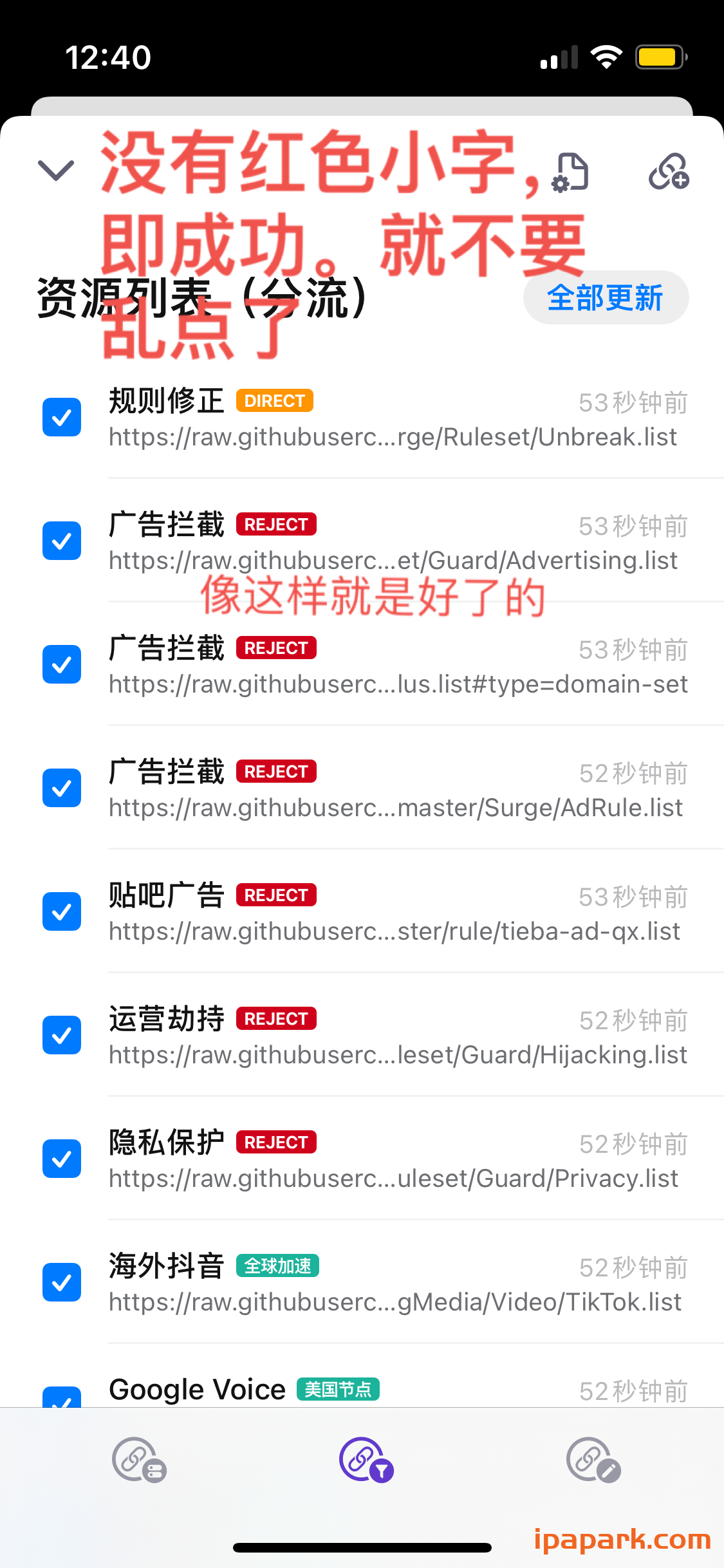This screenshot has width=724, height=1568.
Task: Tap the DIRECT badge next to 规则修正
Action: (274, 400)
